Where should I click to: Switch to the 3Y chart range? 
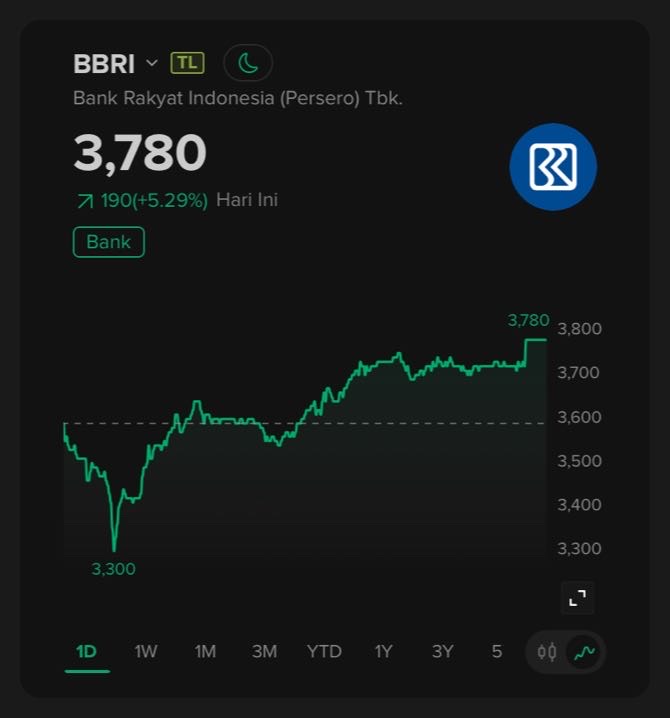tap(442, 652)
